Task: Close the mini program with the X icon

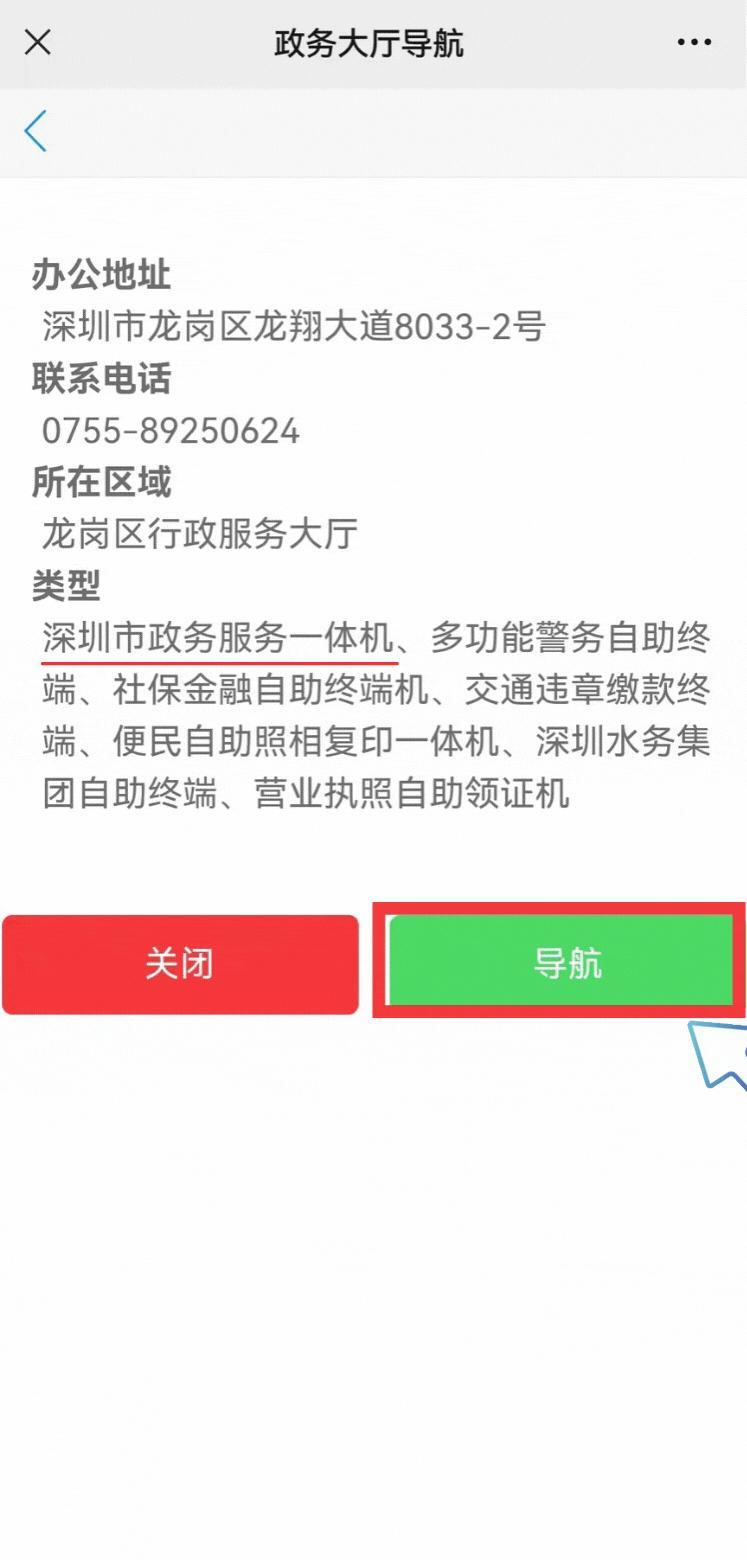Action: tap(37, 42)
